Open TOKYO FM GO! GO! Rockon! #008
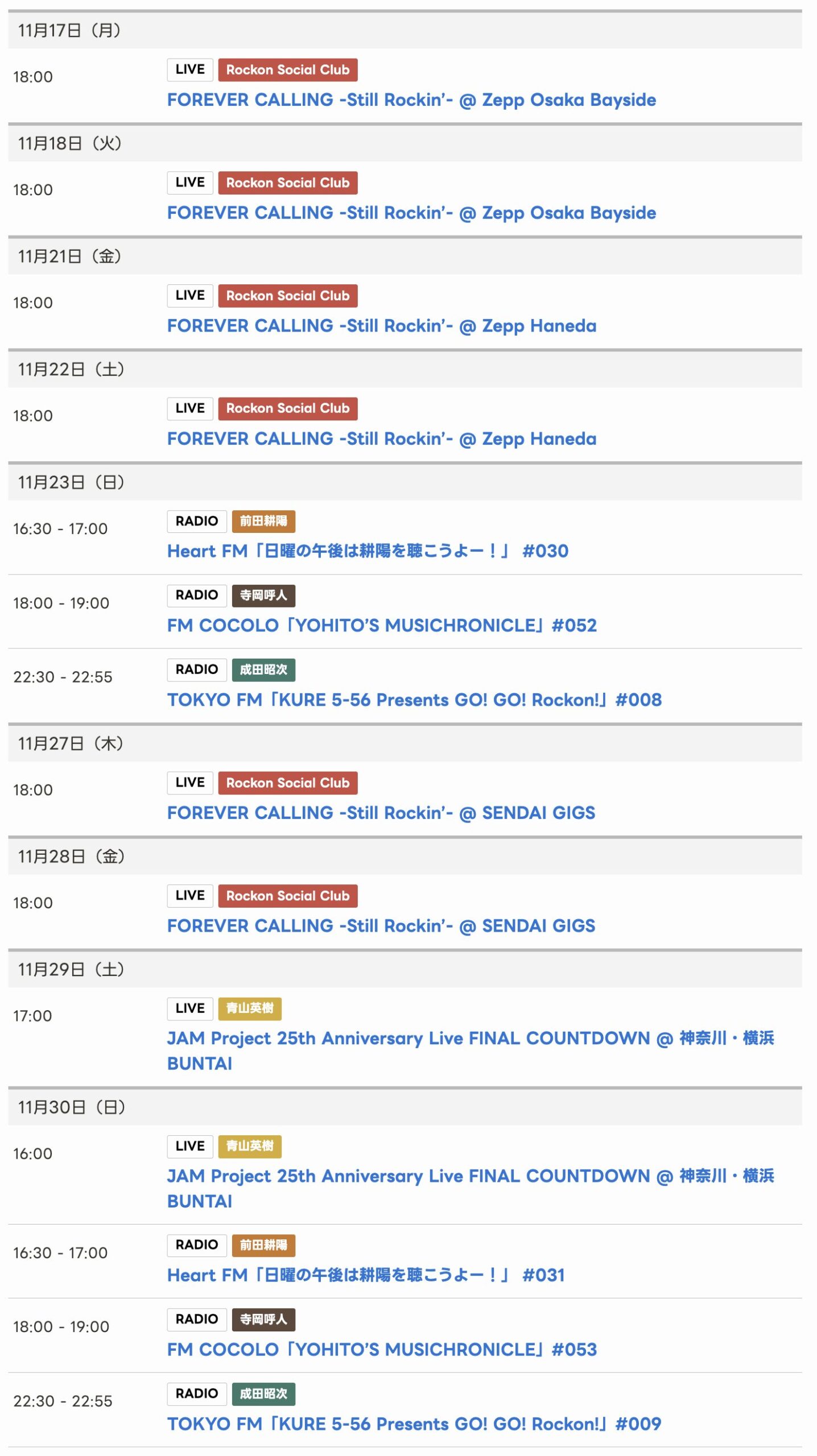This screenshot has height=1456, width=817. (x=414, y=700)
